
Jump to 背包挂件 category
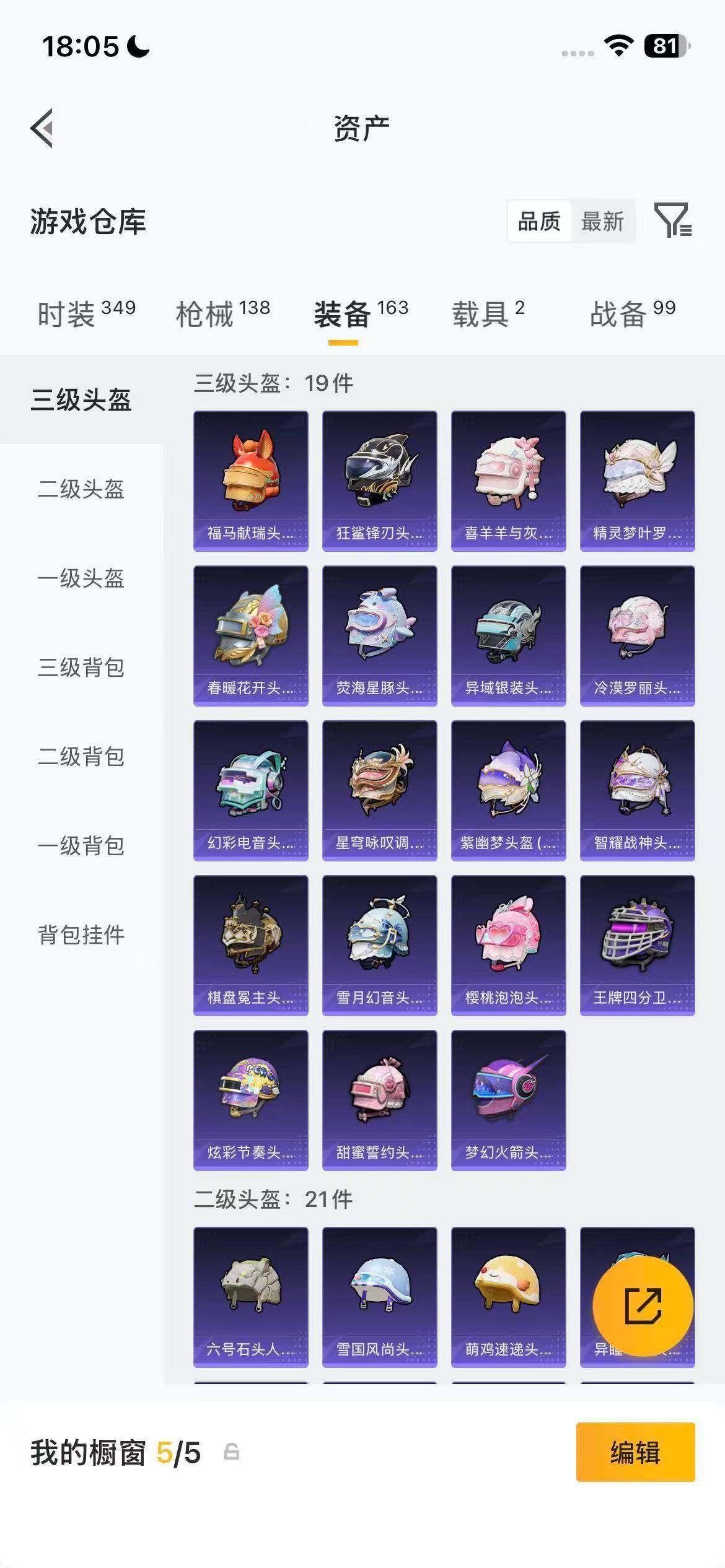(x=81, y=934)
